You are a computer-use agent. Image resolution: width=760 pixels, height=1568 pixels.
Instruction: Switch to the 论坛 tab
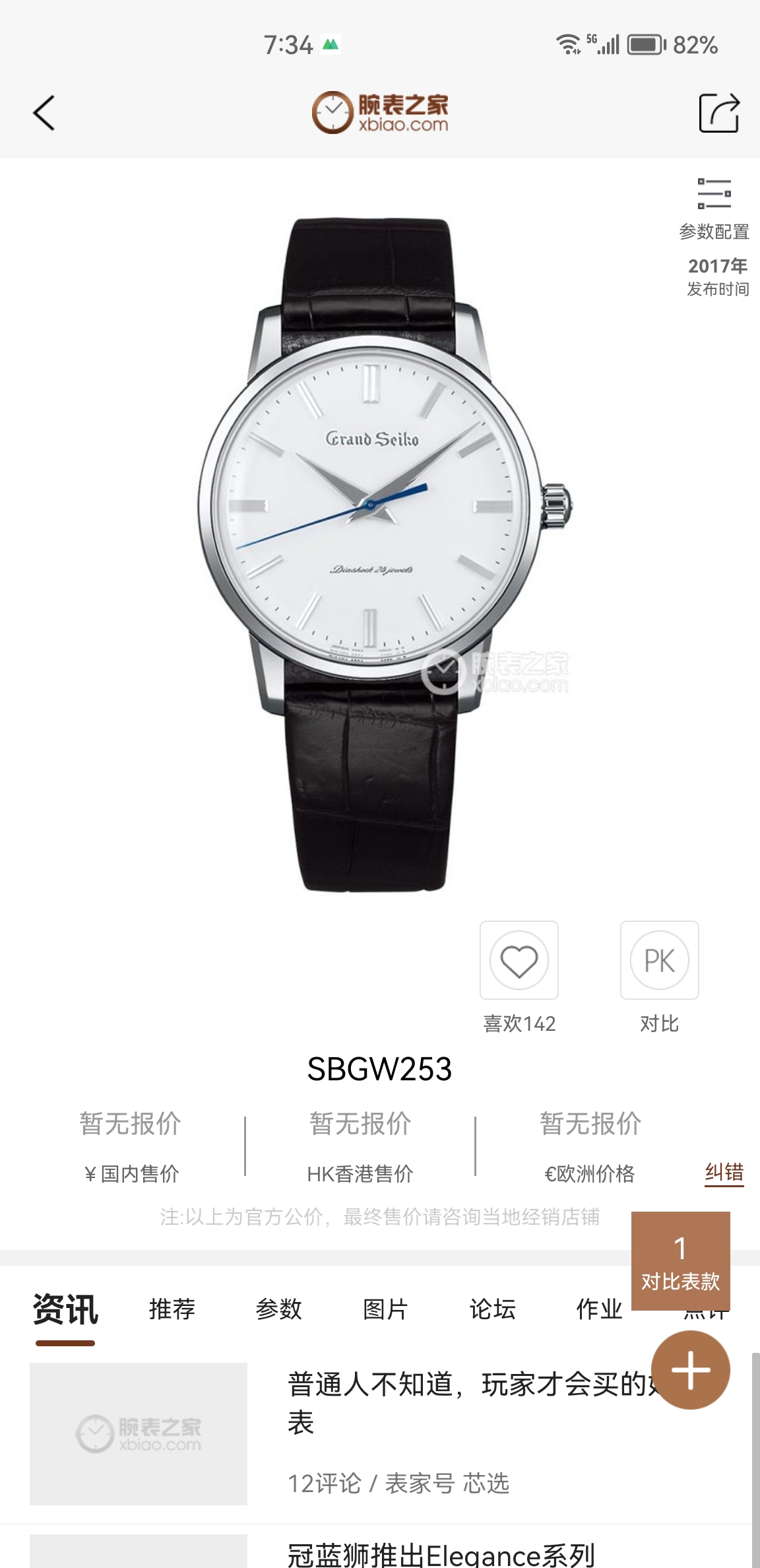point(493,1309)
